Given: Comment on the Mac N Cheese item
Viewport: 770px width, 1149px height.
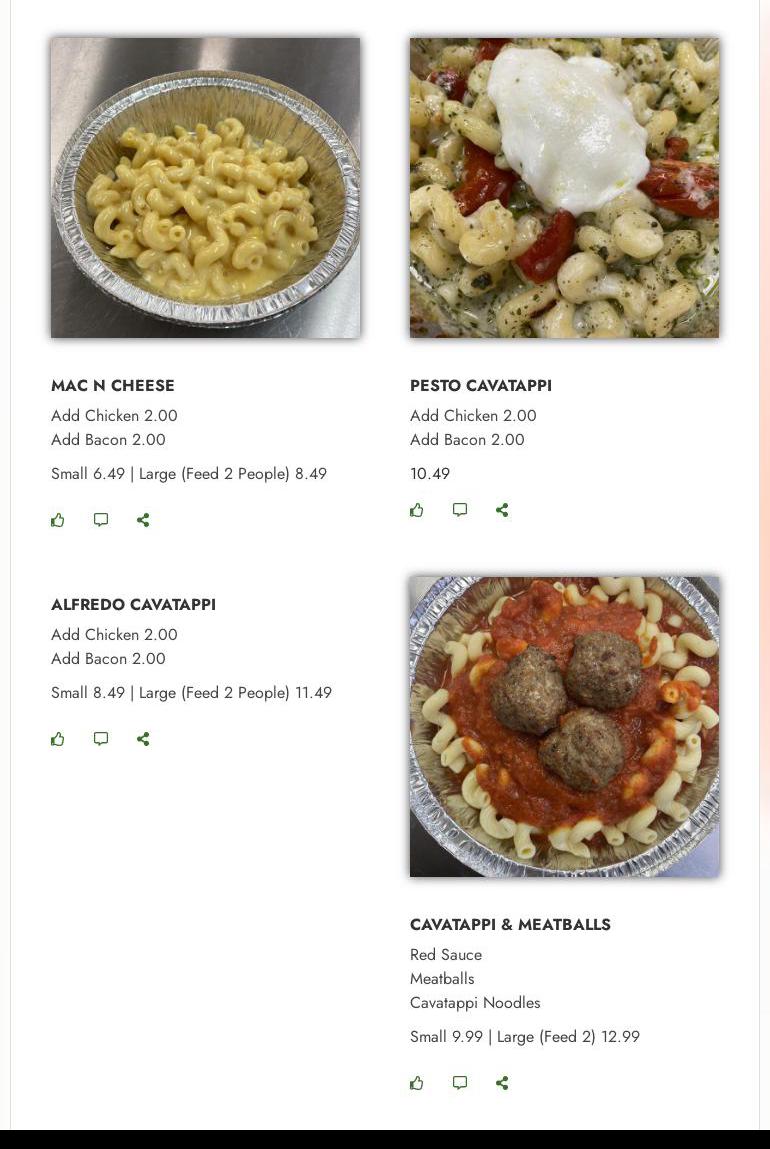Looking at the screenshot, I should tap(101, 520).
